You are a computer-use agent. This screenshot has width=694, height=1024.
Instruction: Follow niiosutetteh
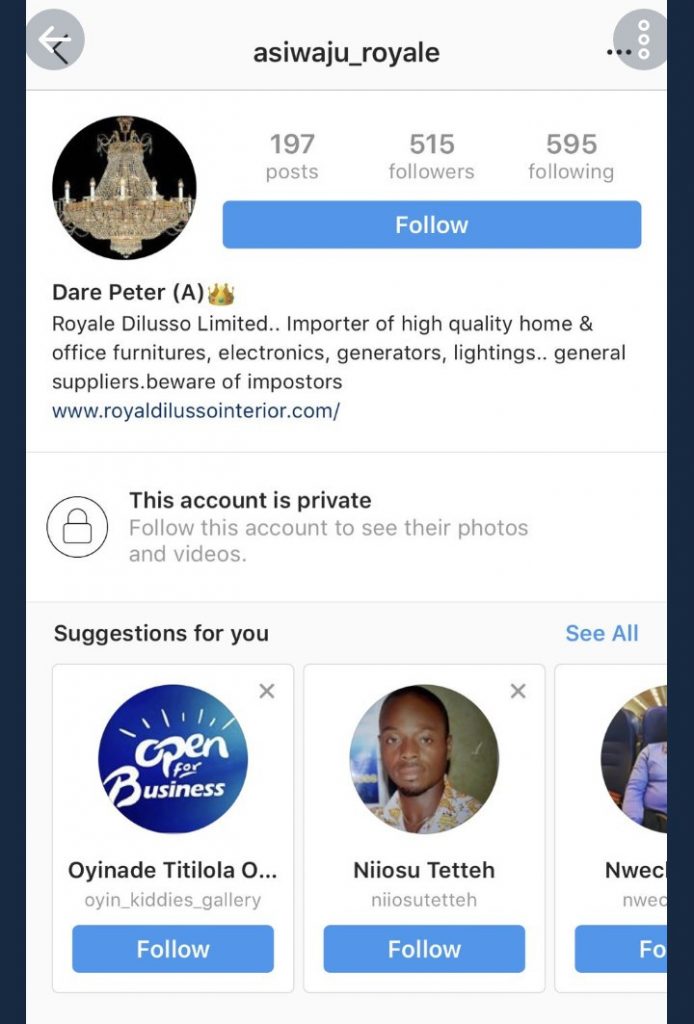424,949
